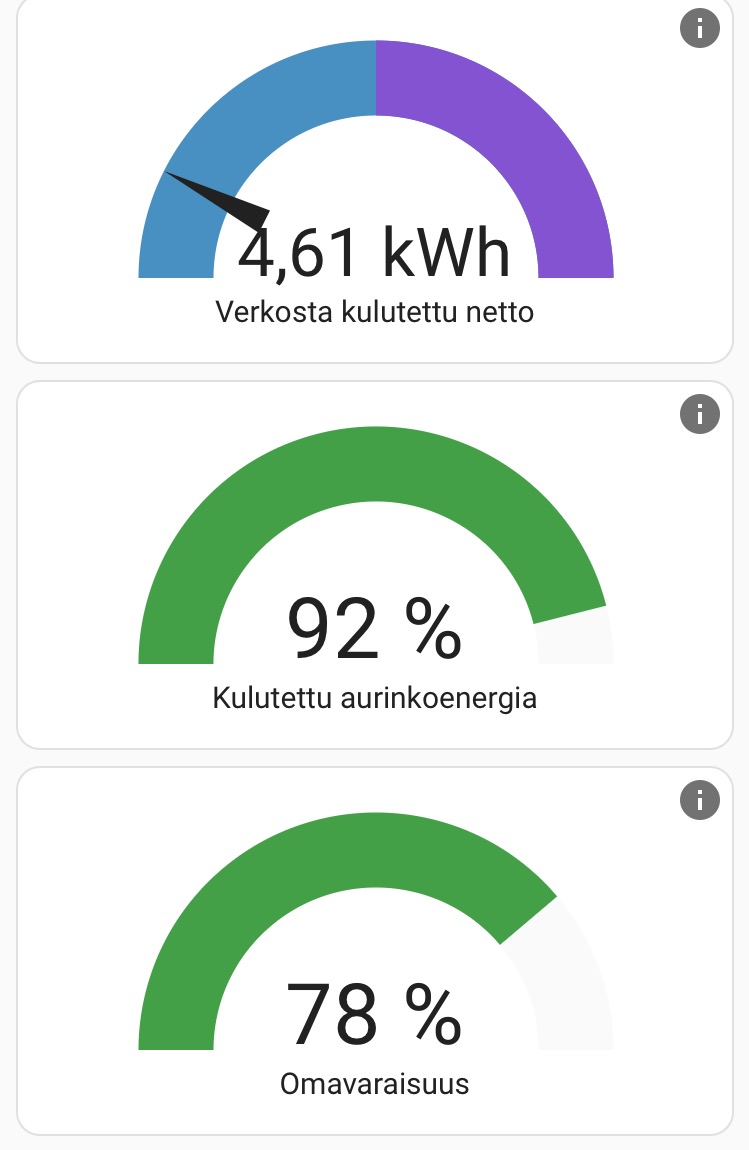This screenshot has width=749, height=1150.
Task: Open info for Verkosta kulutettu netto gauge
Action: pos(699,29)
